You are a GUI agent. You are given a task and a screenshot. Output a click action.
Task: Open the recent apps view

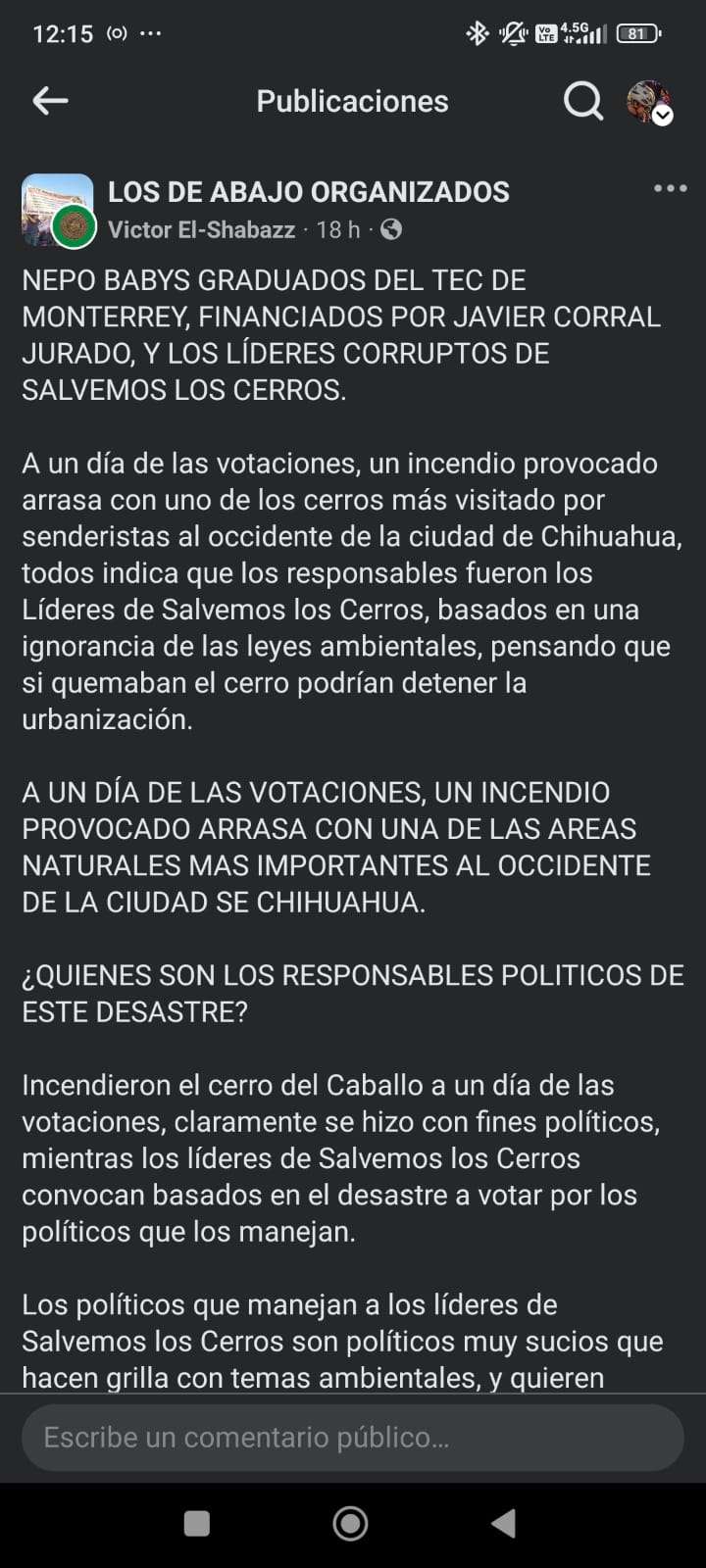pyautogui.click(x=197, y=1523)
